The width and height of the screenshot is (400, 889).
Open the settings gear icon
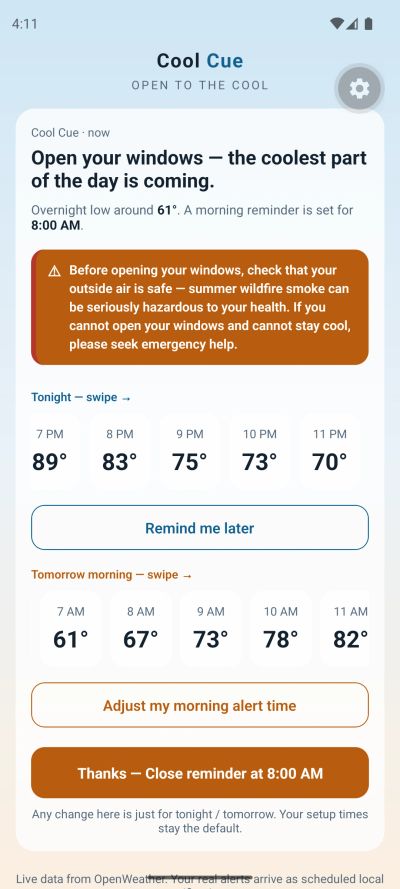tap(359, 88)
